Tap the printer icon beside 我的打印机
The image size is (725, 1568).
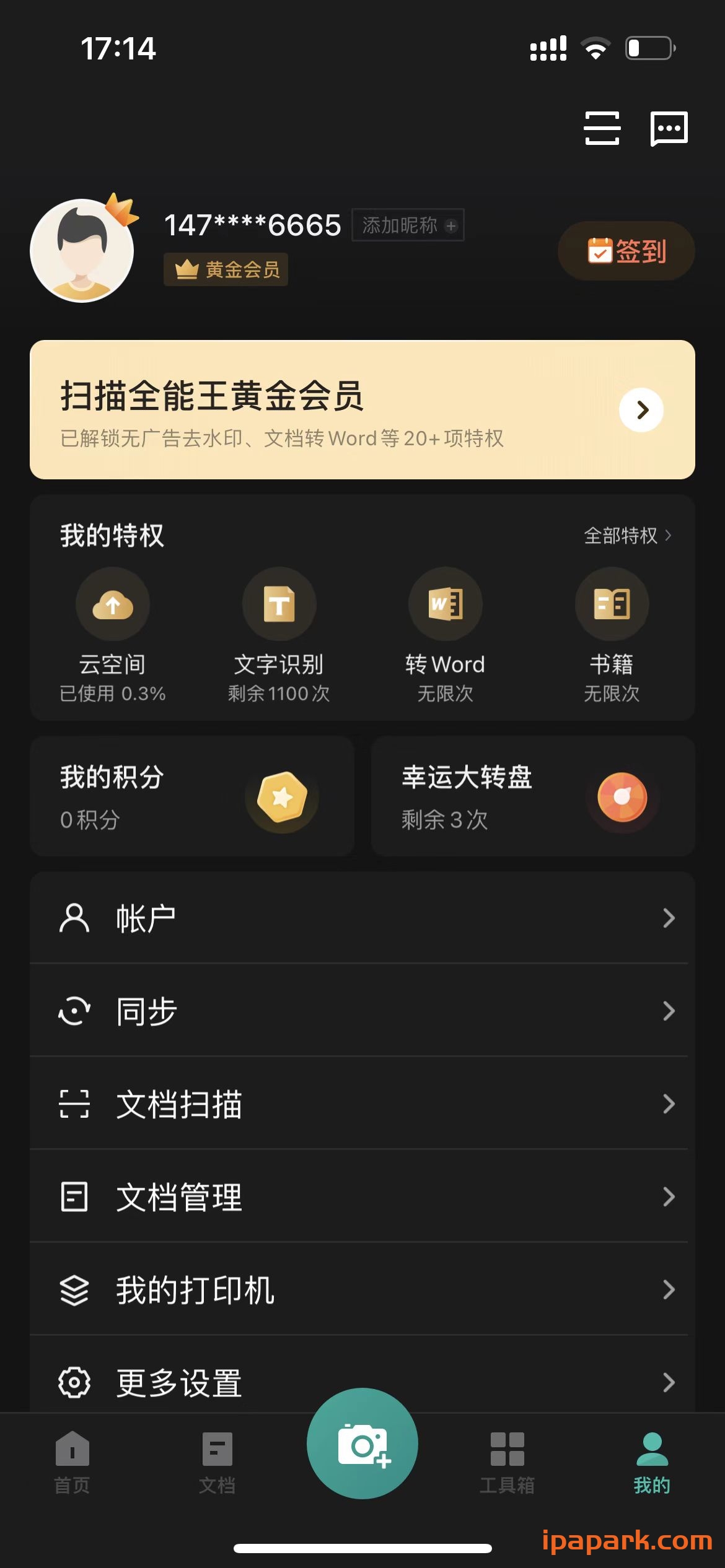coord(74,1289)
